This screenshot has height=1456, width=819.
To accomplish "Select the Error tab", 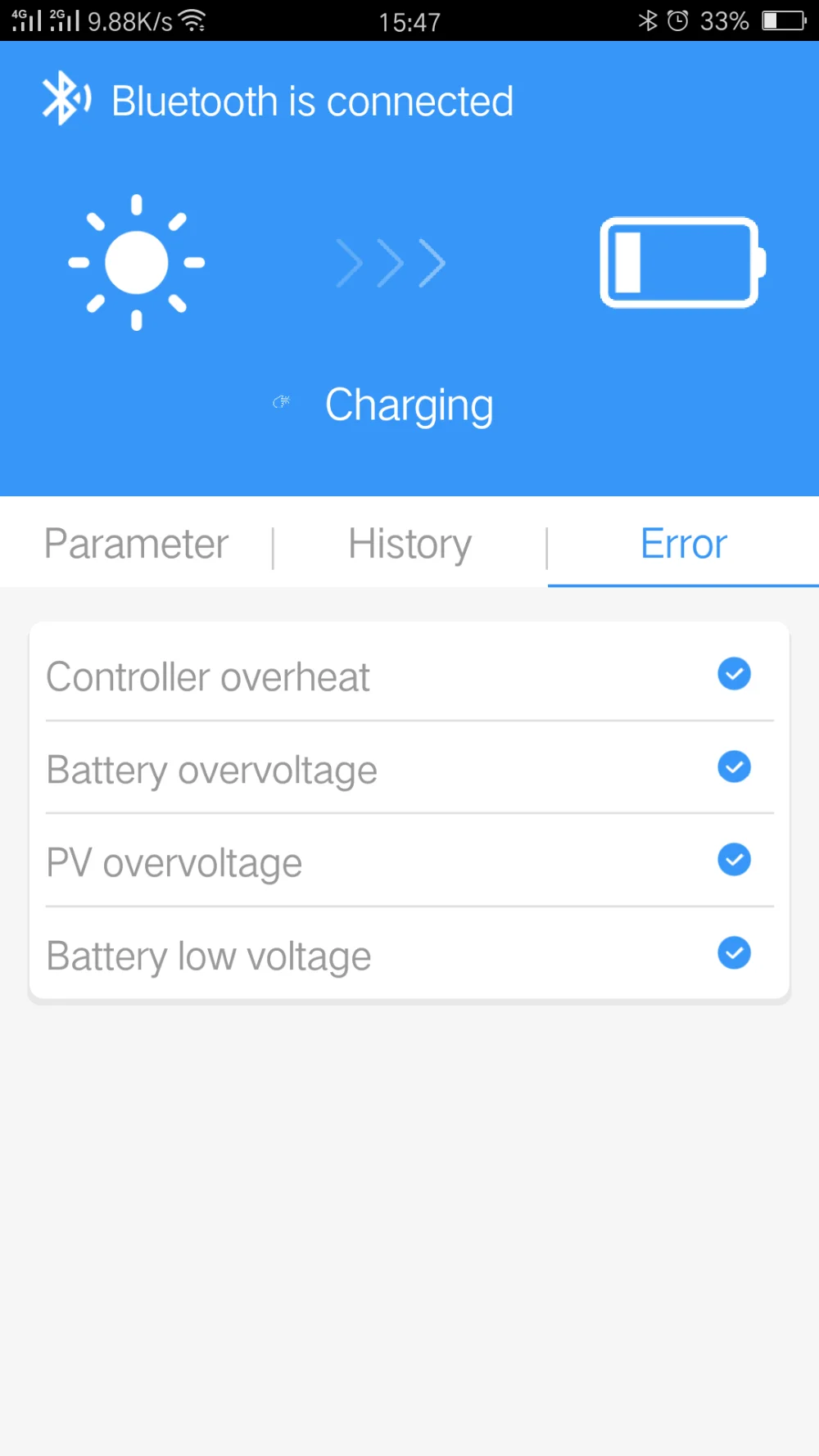I will pyautogui.click(x=683, y=544).
